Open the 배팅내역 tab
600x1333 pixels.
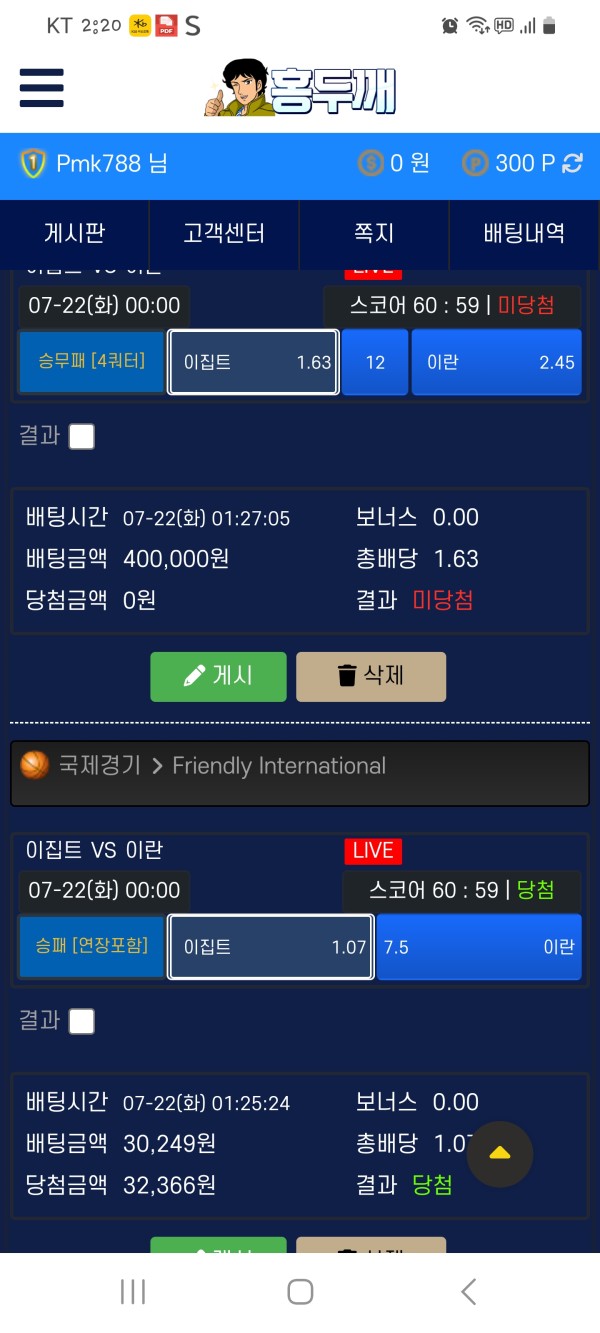(x=524, y=233)
